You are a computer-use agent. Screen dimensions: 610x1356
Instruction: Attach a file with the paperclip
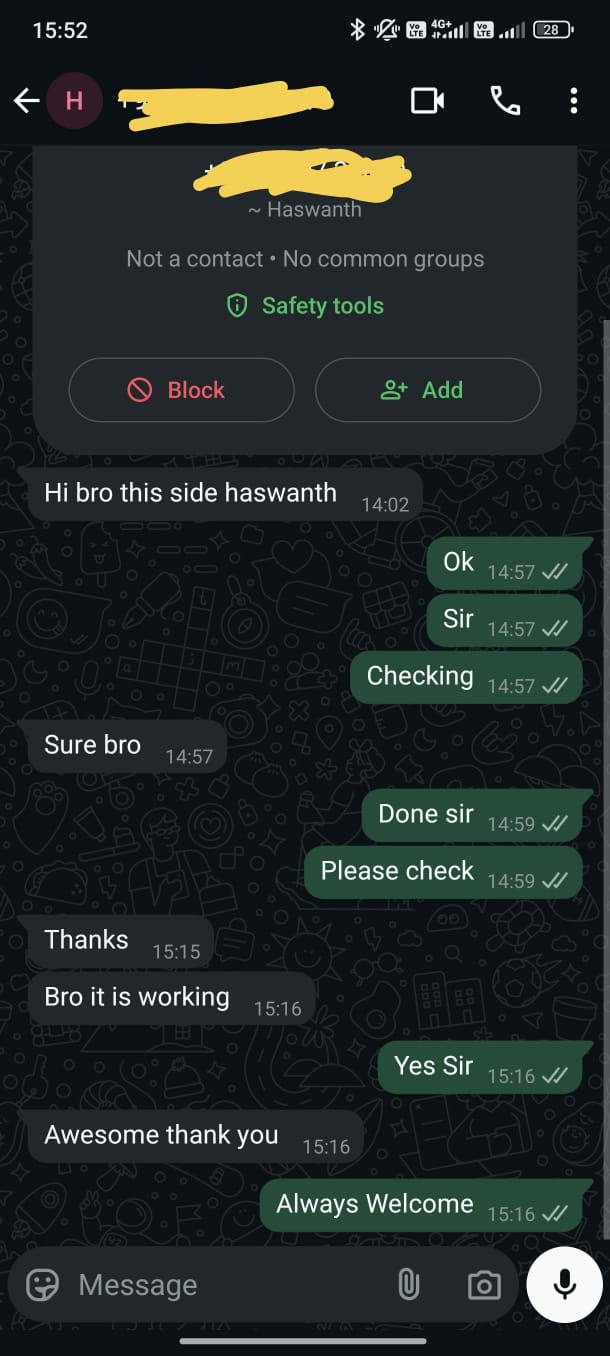(408, 1285)
